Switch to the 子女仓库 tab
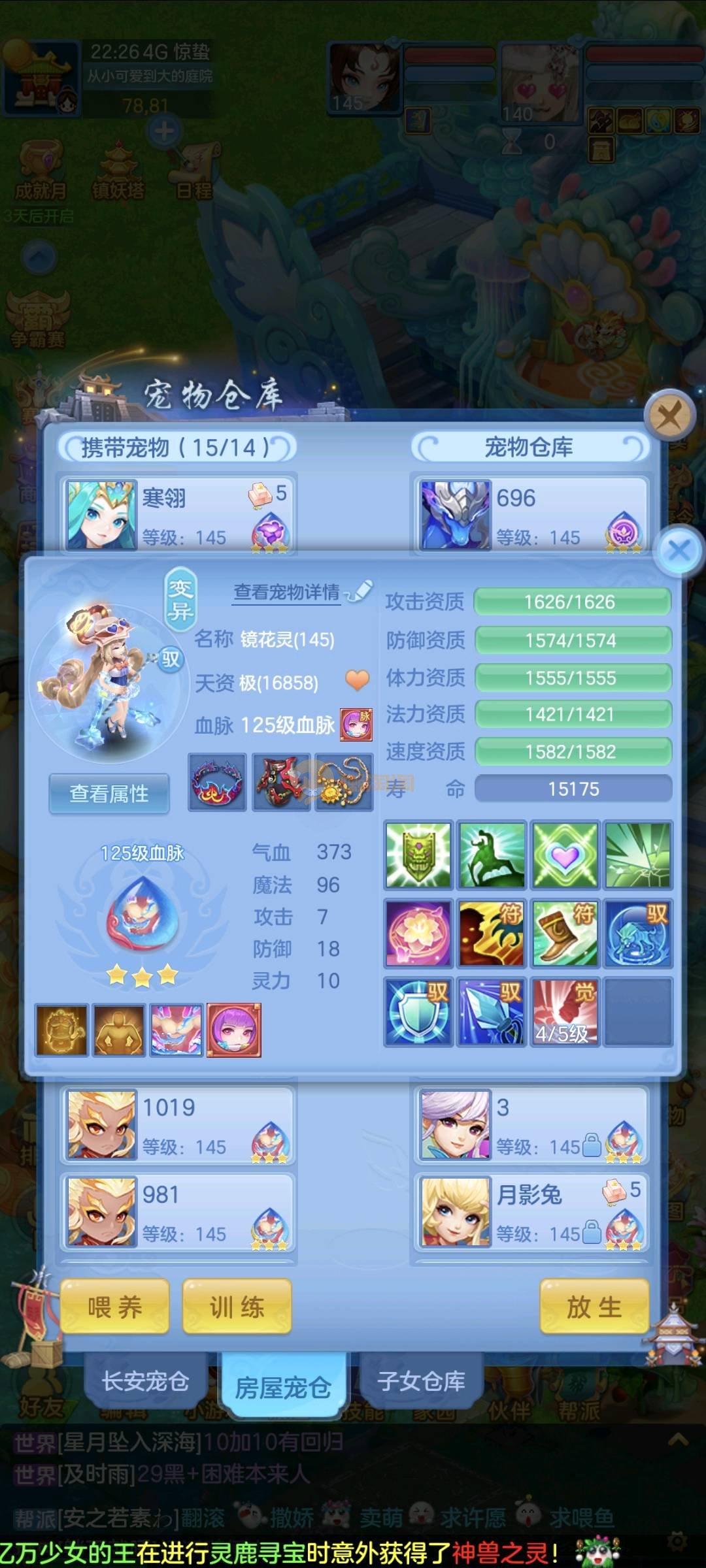 click(422, 1381)
